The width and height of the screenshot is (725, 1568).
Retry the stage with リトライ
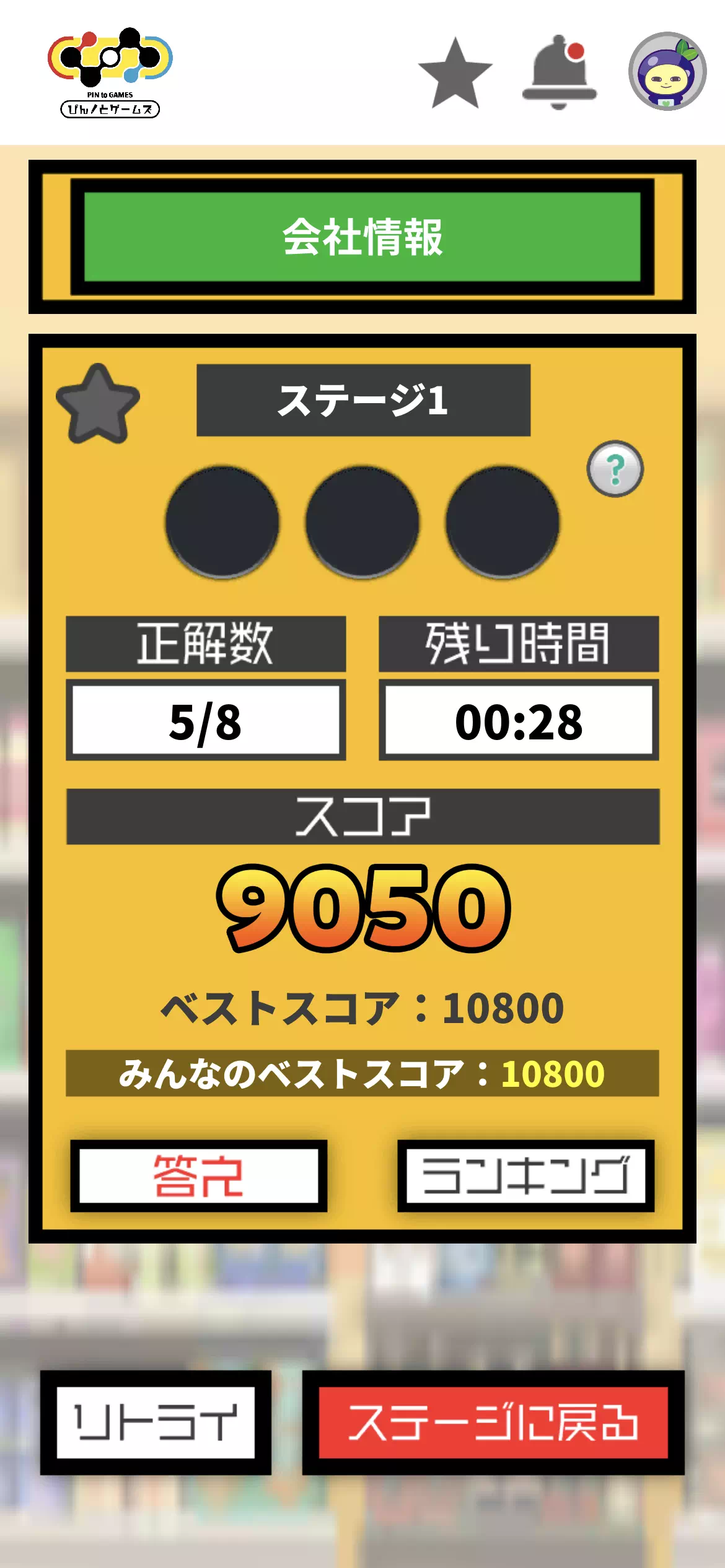[156, 1422]
